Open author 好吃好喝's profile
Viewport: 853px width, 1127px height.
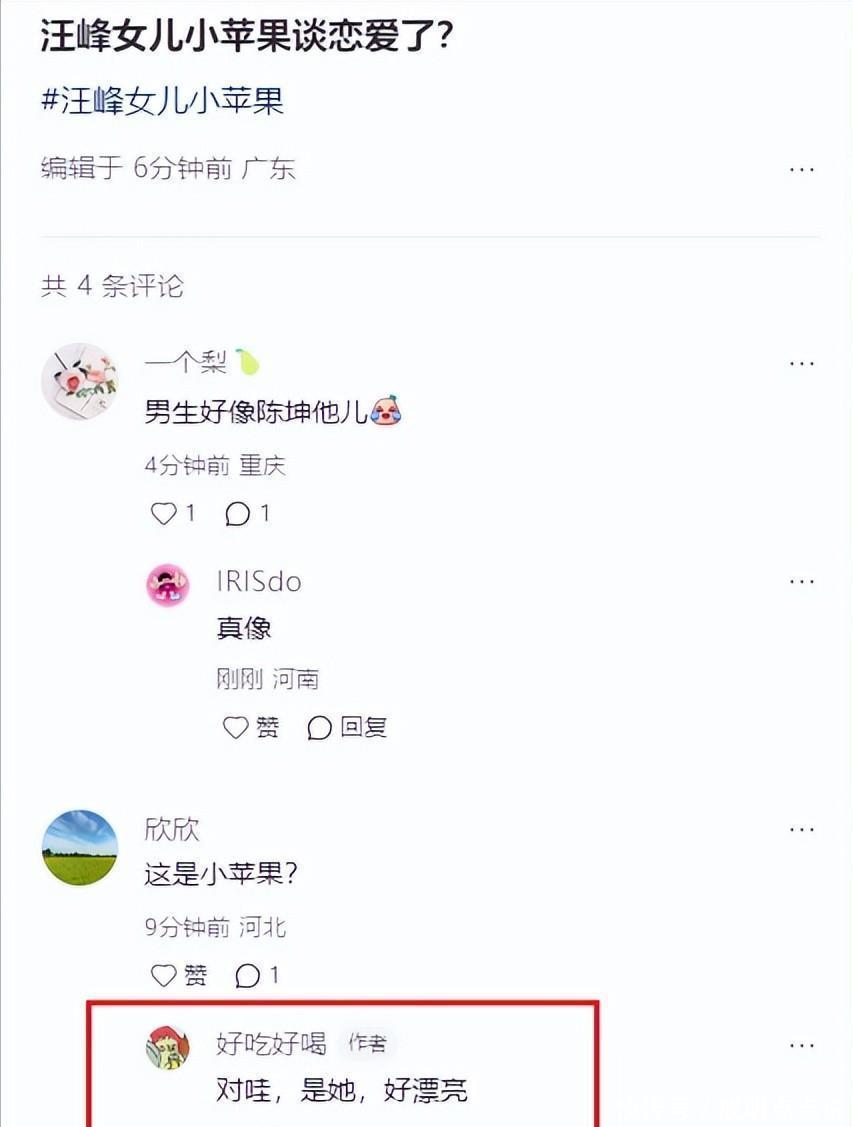click(x=168, y=1047)
